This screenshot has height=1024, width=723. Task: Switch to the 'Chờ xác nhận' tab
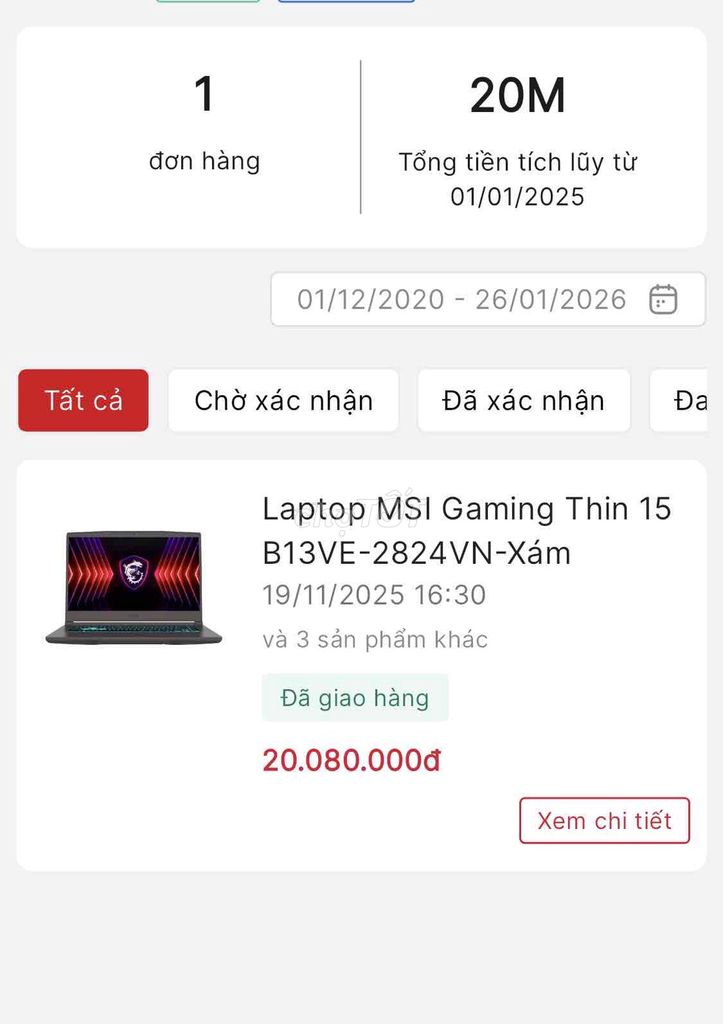tap(283, 400)
